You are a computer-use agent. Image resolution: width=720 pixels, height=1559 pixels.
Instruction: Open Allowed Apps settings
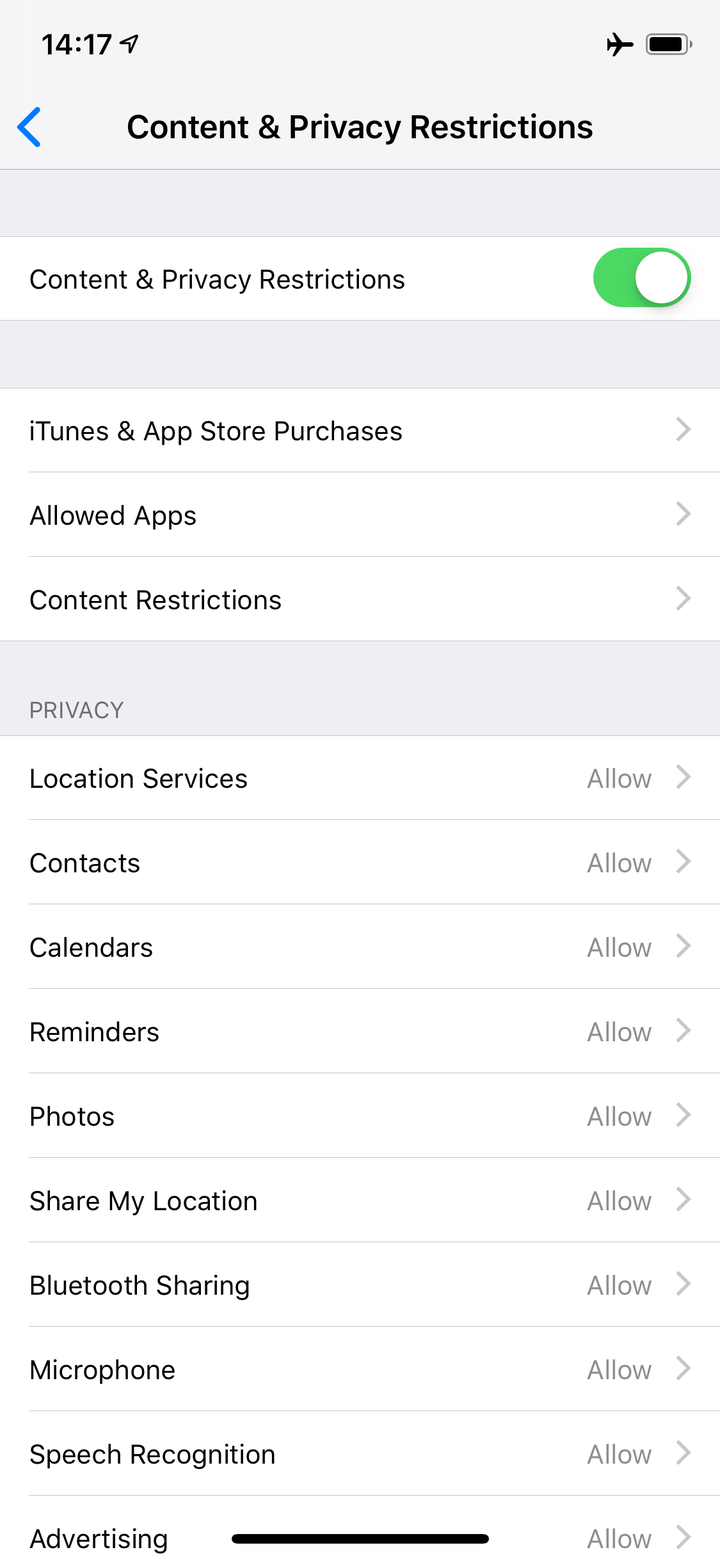pyautogui.click(x=360, y=515)
